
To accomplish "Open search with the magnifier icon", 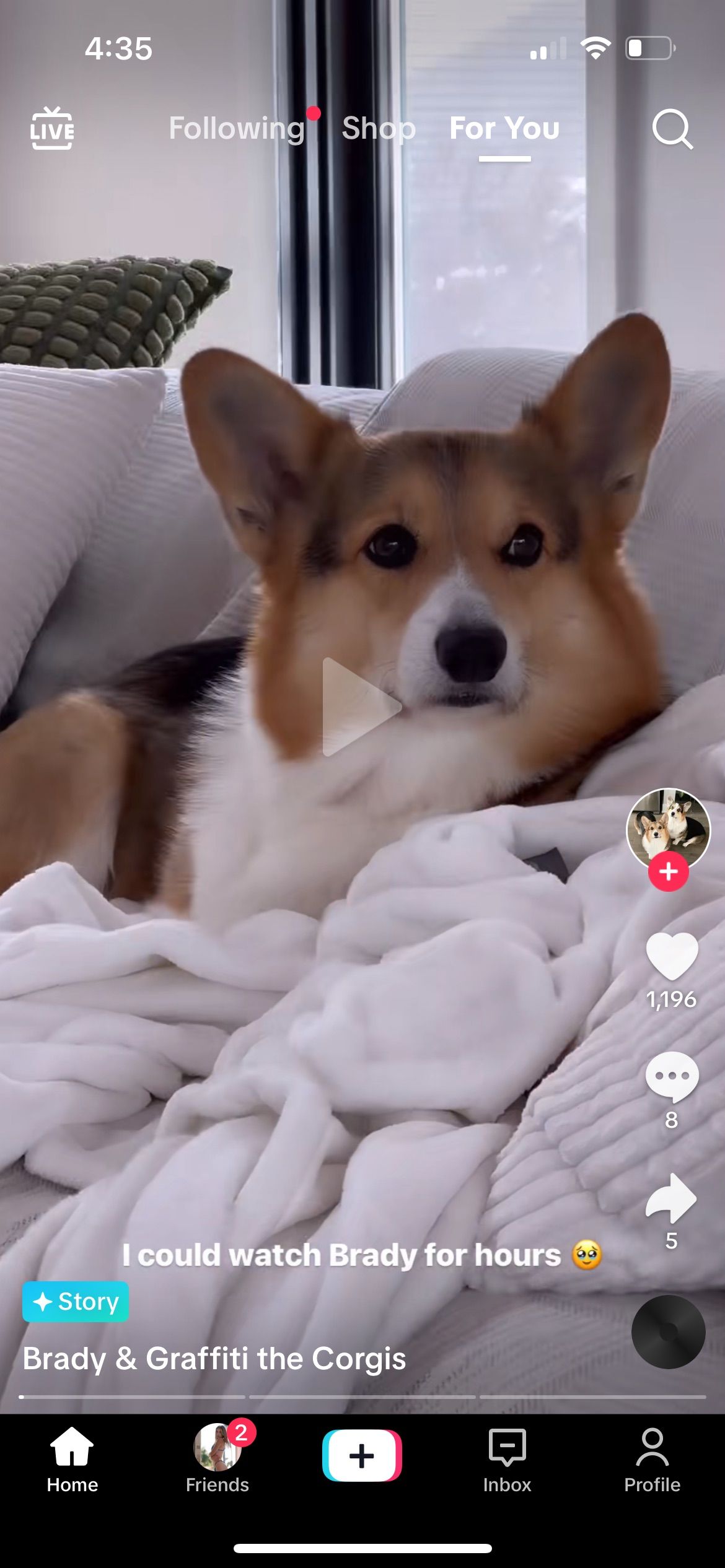I will click(x=672, y=129).
